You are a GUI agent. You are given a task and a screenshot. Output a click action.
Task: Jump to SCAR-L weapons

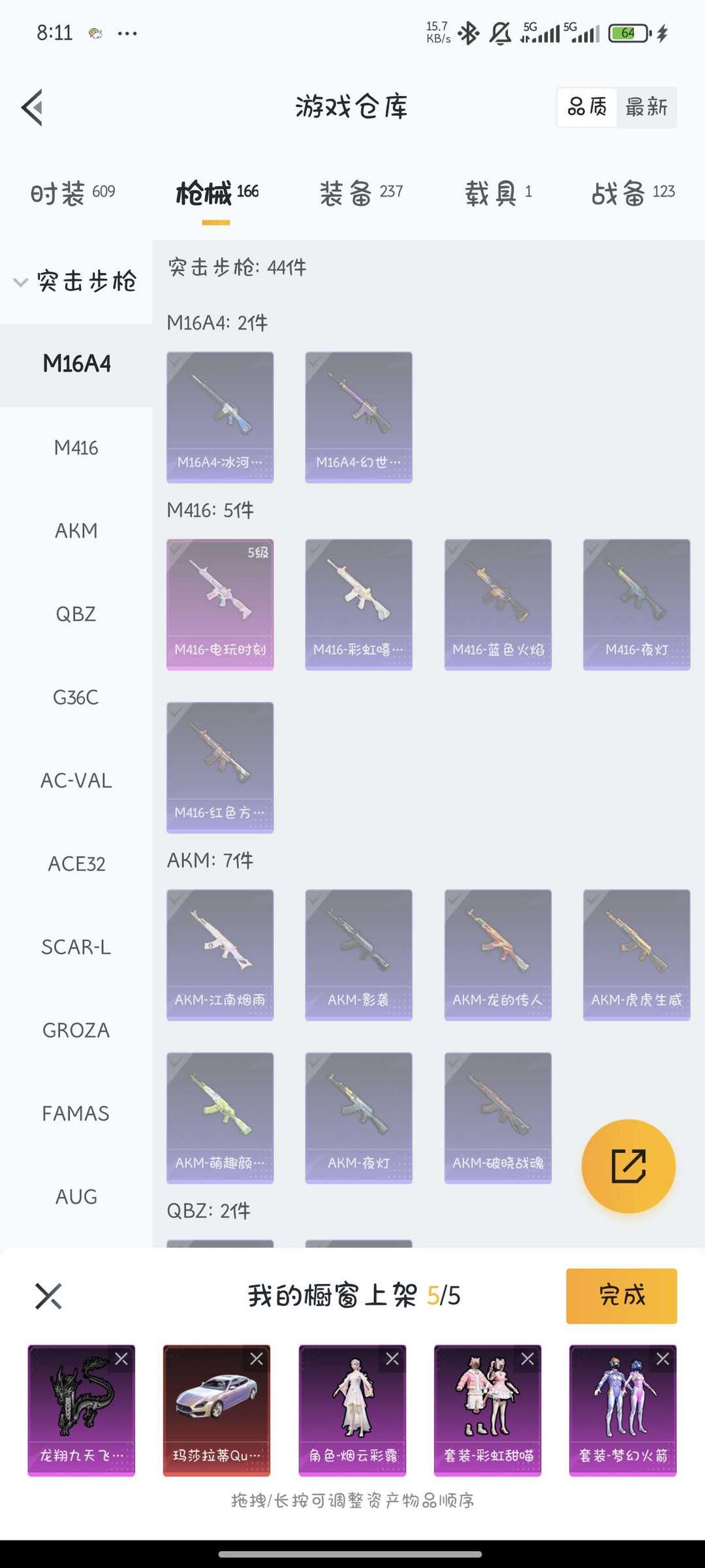coord(76,947)
